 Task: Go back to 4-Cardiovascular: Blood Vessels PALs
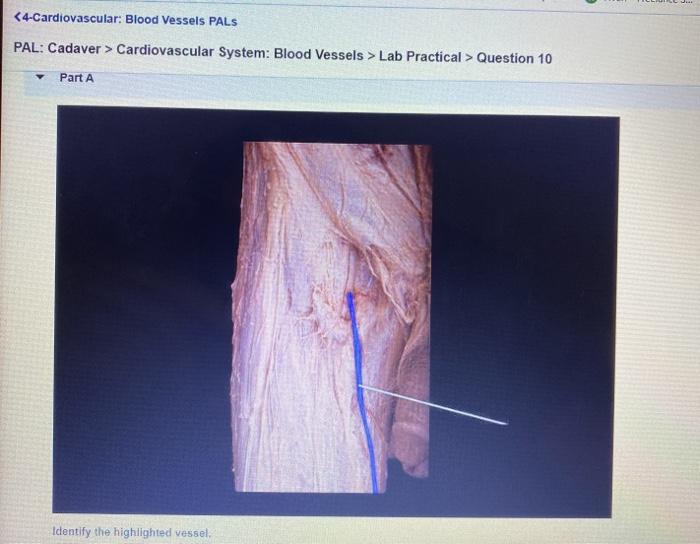[x=125, y=20]
